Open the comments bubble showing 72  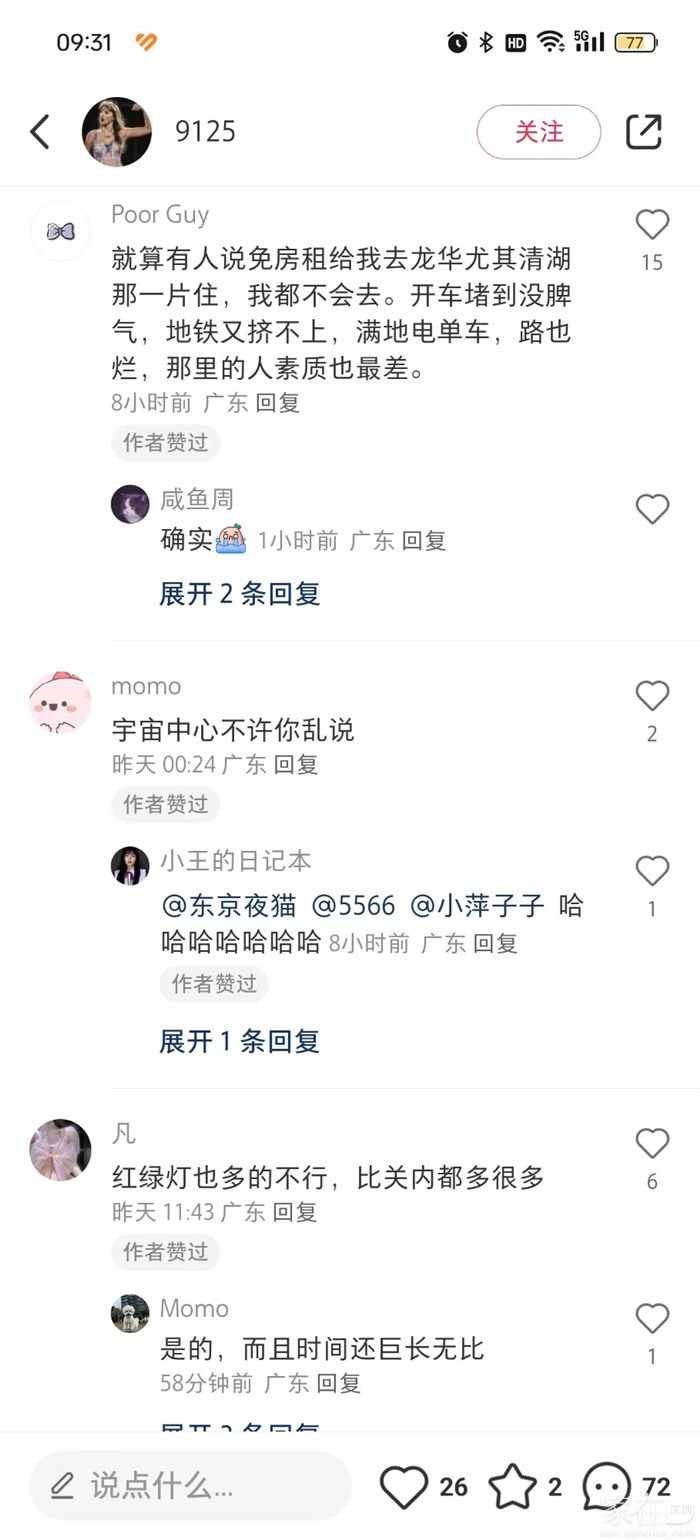[x=607, y=1486]
